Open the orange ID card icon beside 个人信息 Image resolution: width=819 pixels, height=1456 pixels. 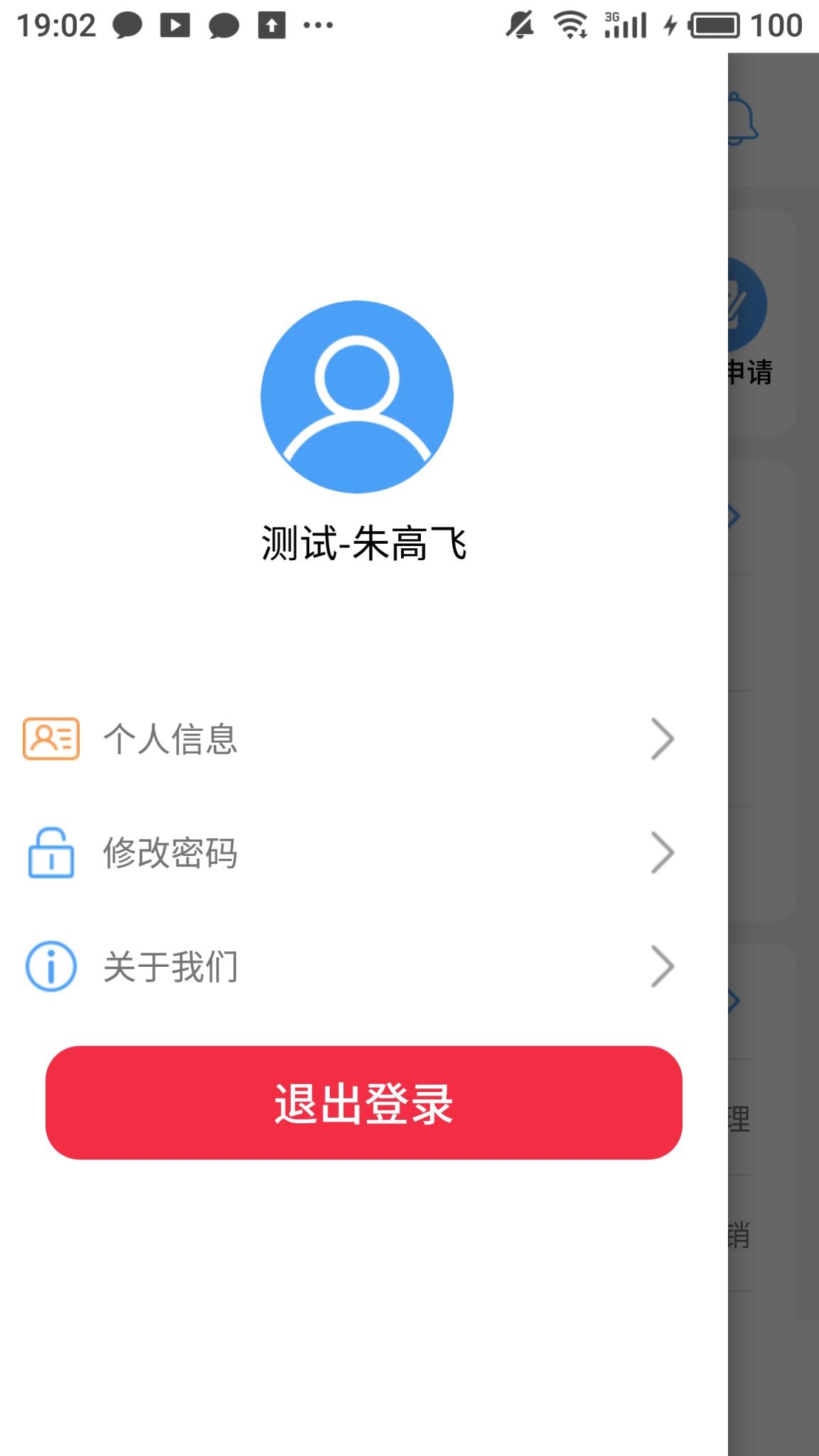click(50, 740)
